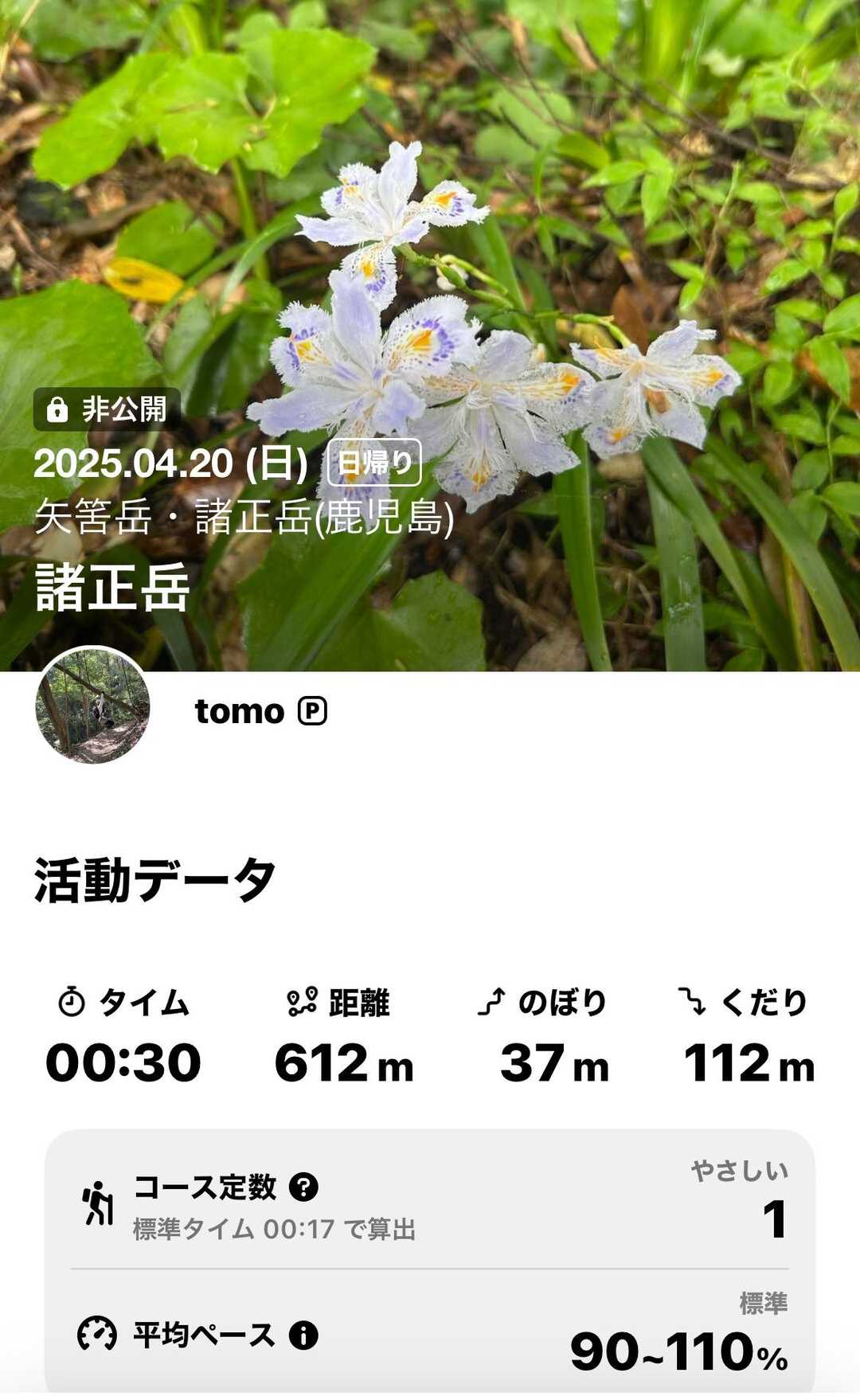
Task: Show info about 平均ペース
Action: click(x=303, y=1335)
